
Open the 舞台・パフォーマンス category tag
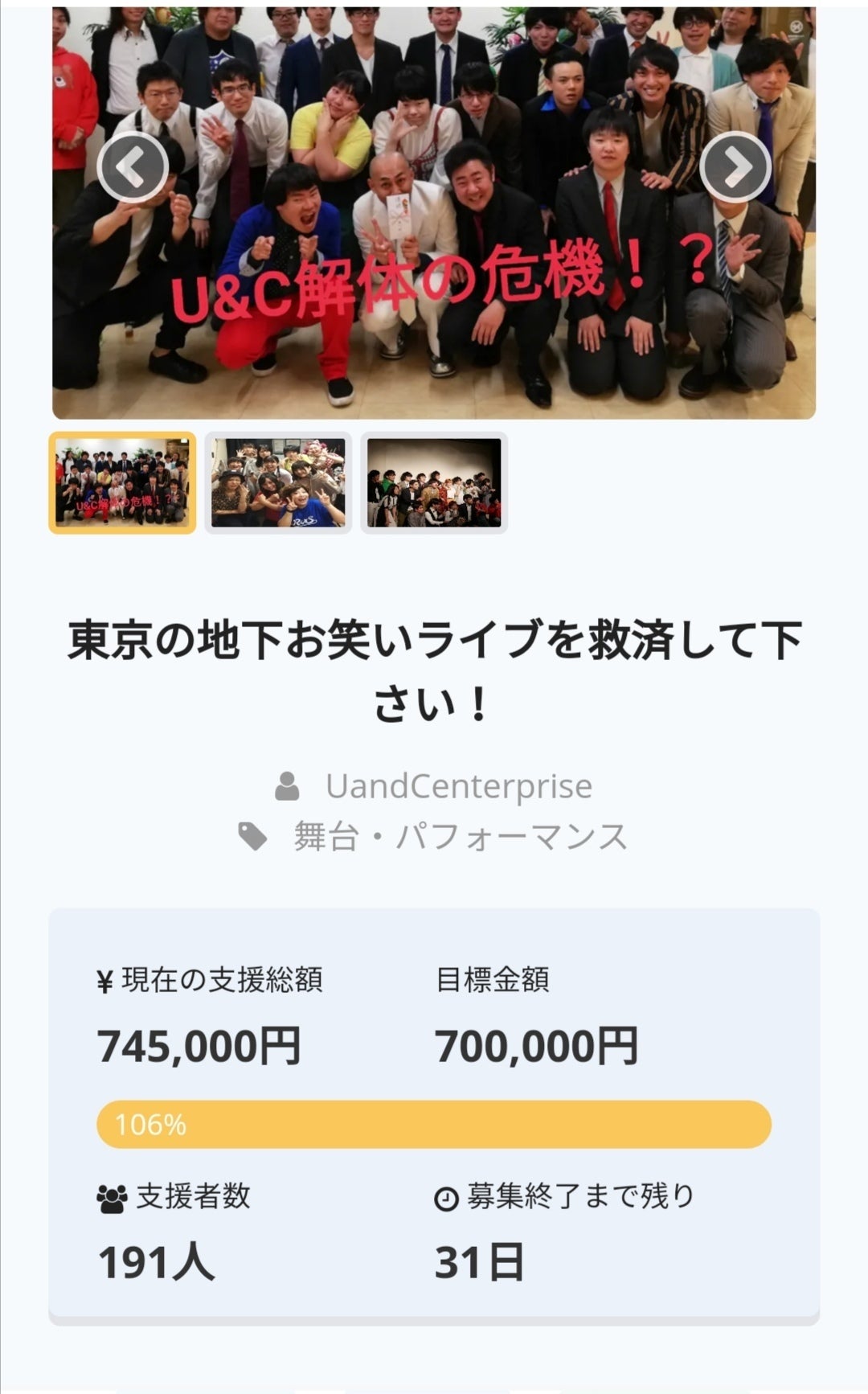pos(460,837)
